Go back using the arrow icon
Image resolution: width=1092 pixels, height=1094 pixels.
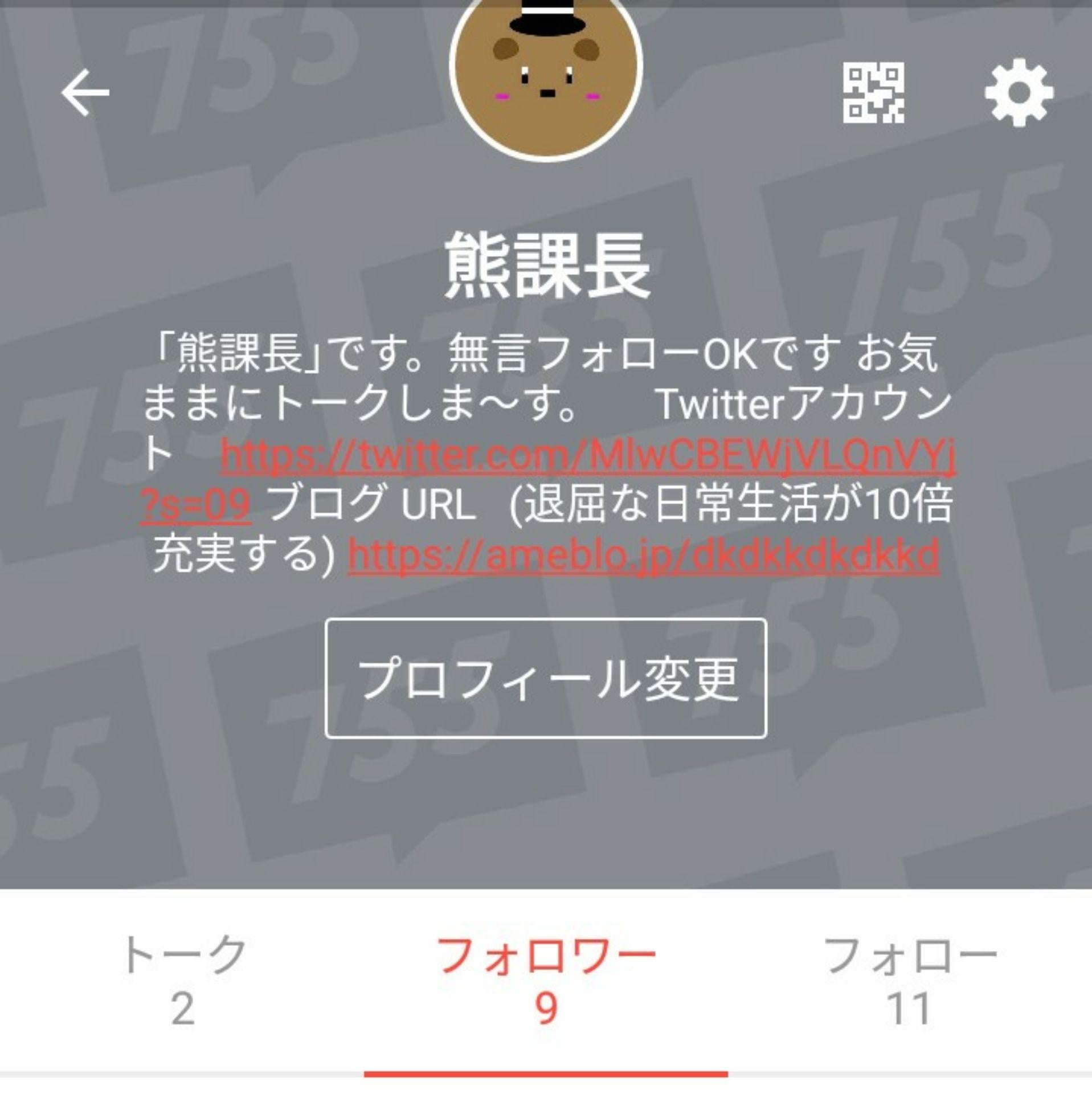85,93
